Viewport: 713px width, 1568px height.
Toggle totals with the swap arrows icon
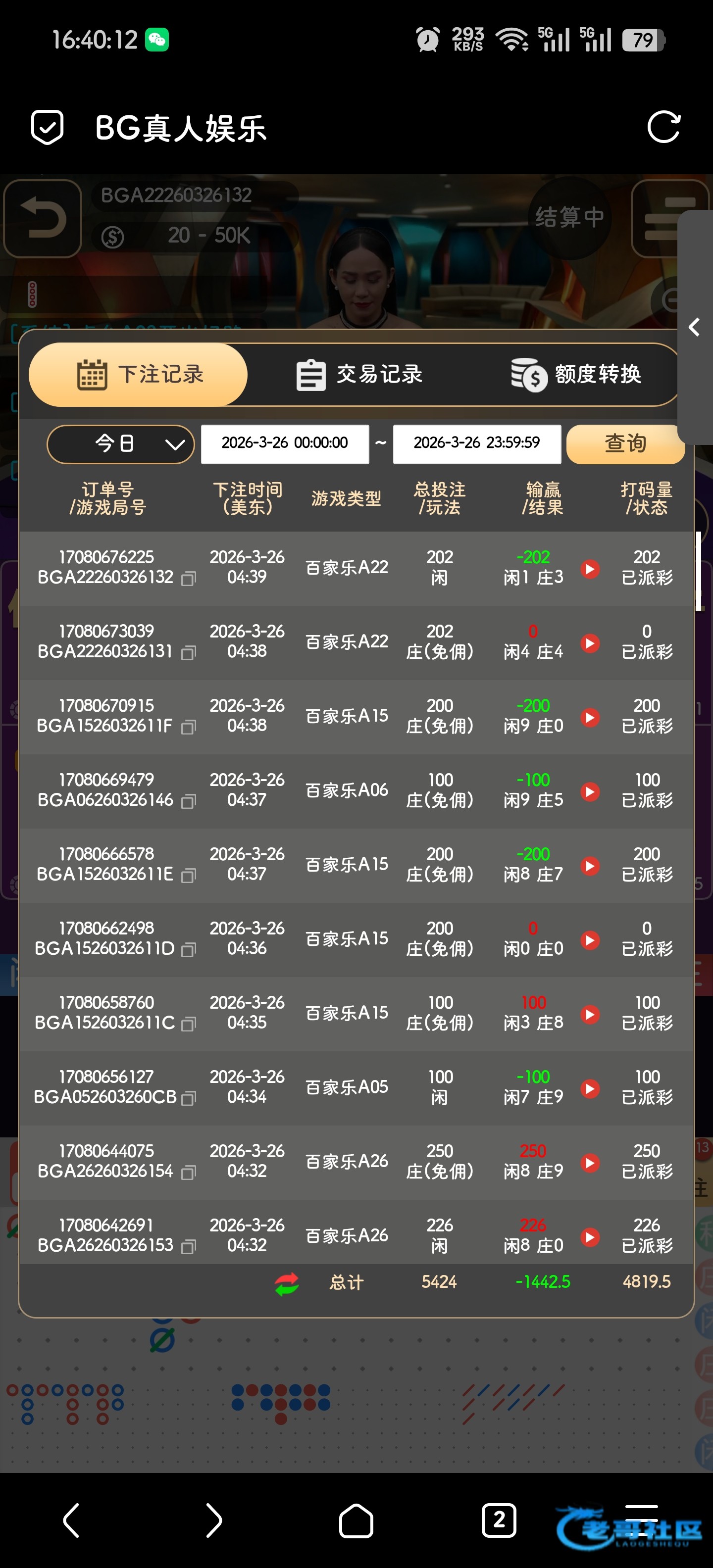pyautogui.click(x=287, y=1284)
